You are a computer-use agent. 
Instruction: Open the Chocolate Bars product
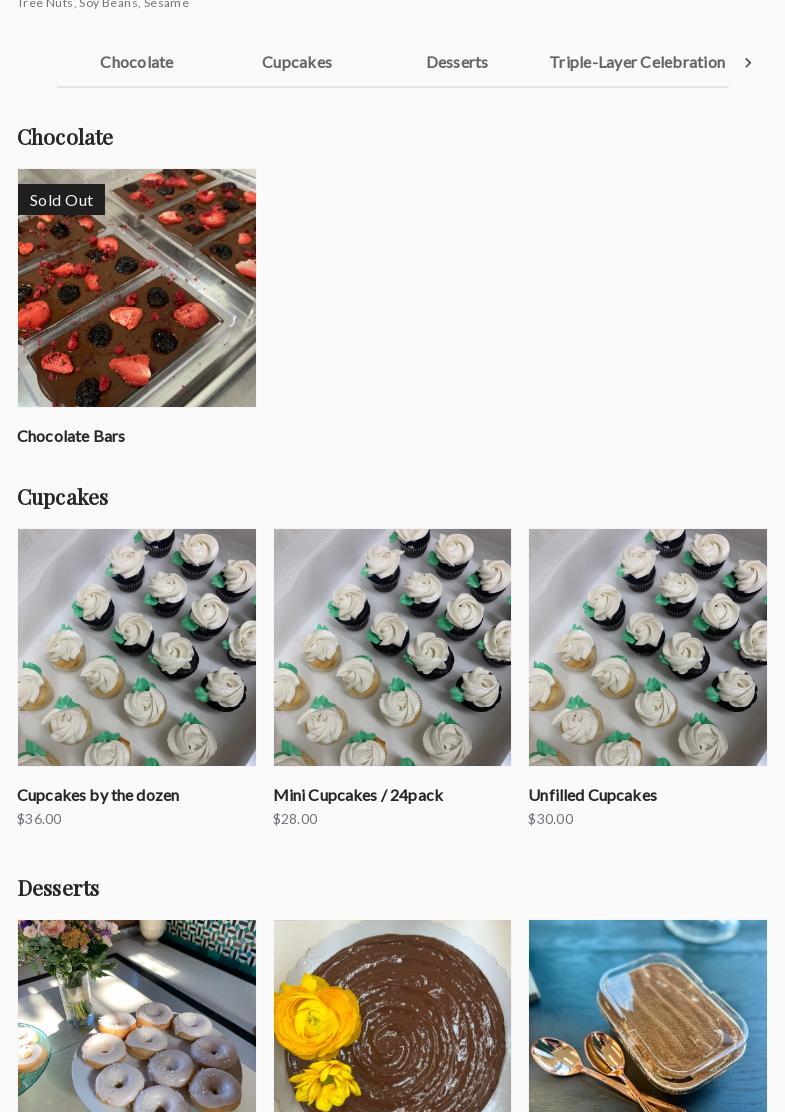click(x=137, y=288)
